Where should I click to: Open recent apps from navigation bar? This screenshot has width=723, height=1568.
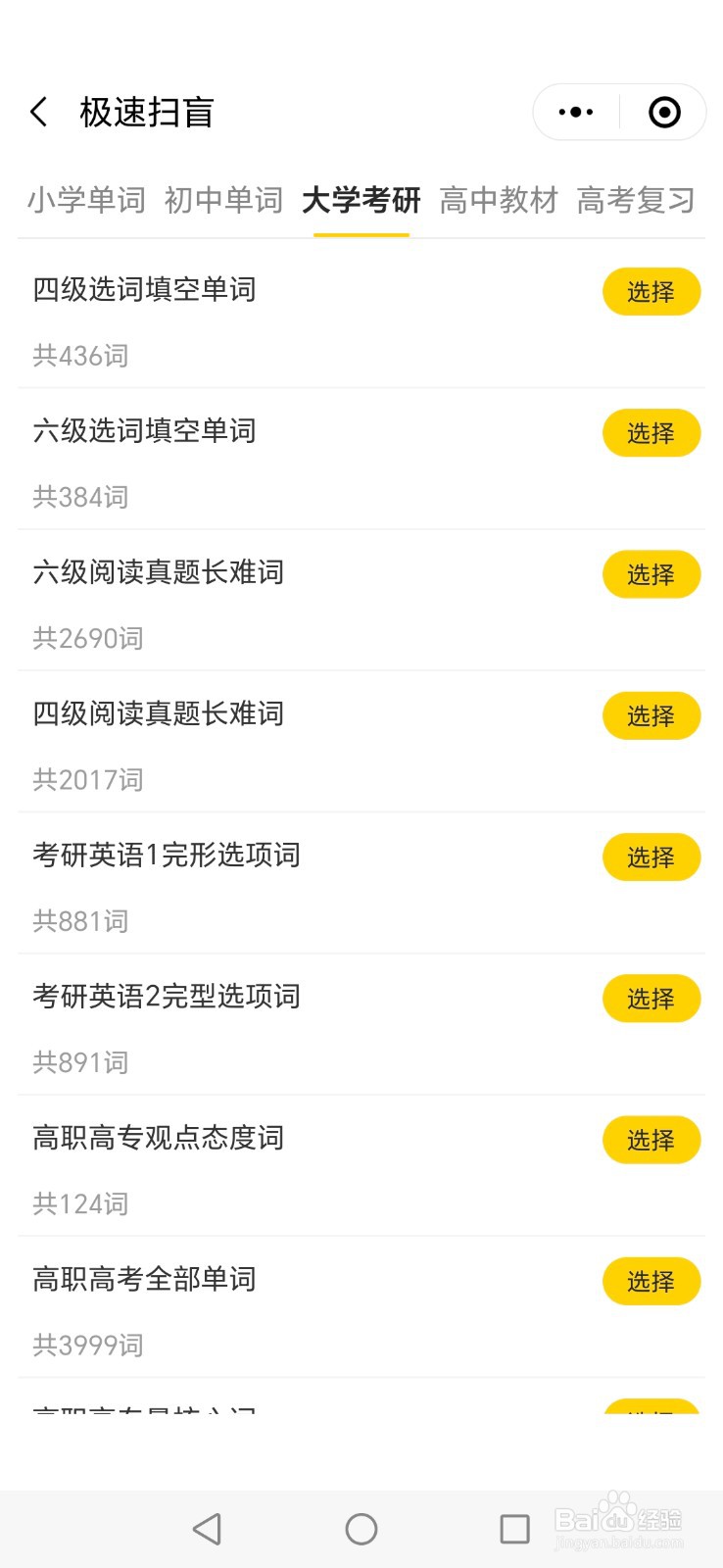point(515,1529)
